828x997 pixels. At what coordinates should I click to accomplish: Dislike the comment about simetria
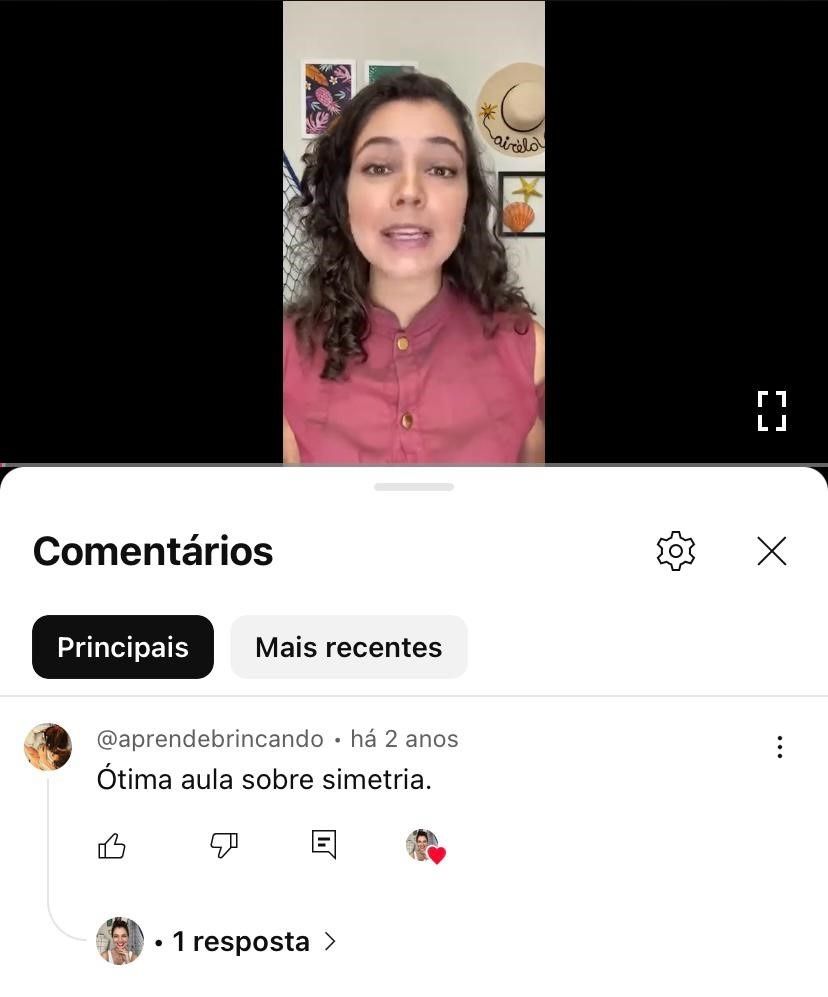tap(224, 846)
